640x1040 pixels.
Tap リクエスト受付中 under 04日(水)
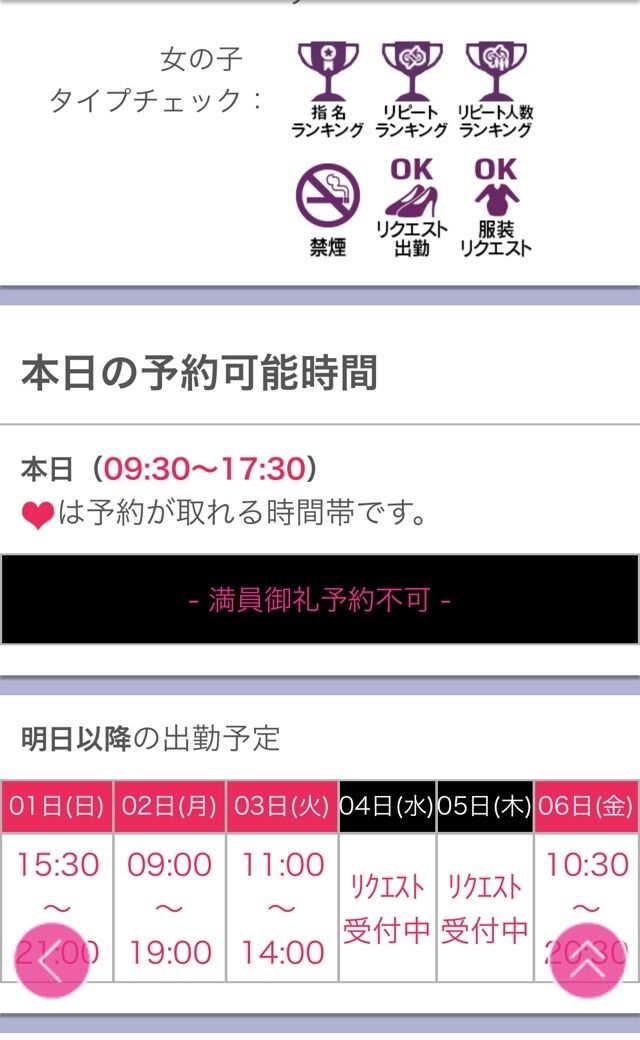[x=387, y=908]
